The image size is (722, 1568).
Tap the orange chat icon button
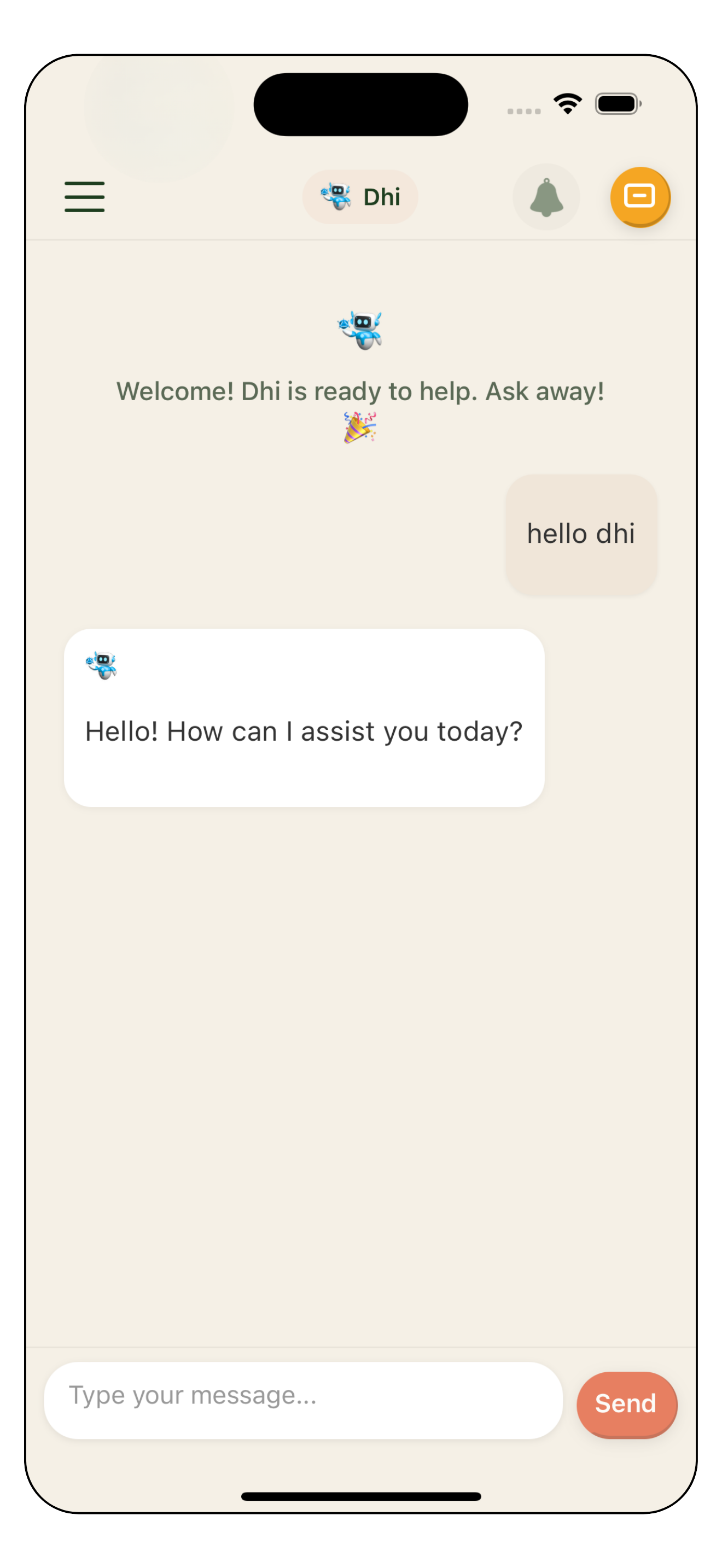(x=640, y=197)
